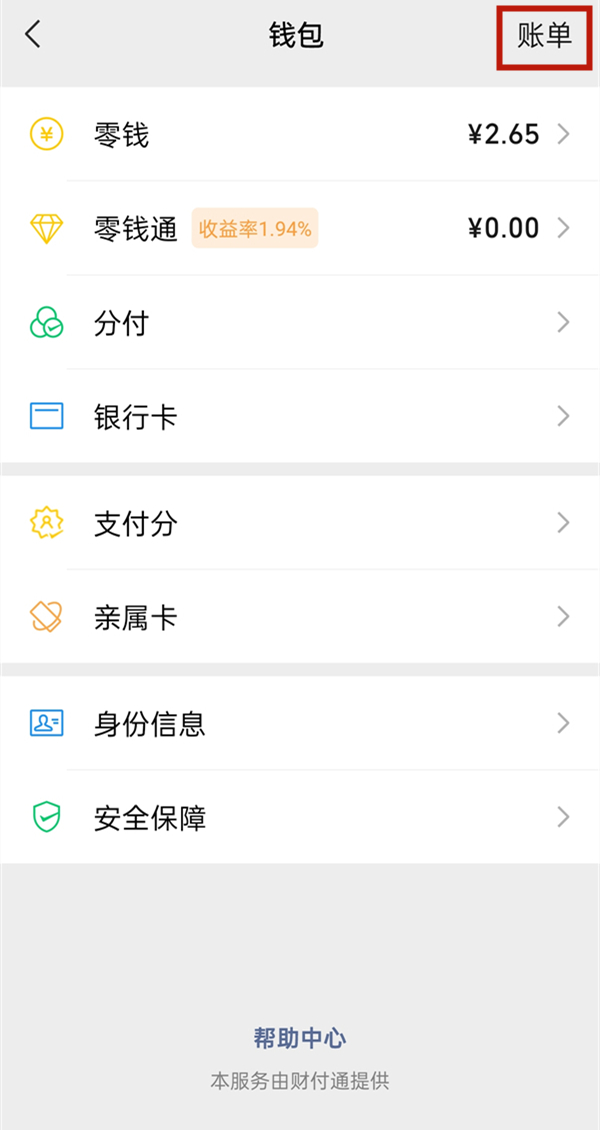The width and height of the screenshot is (600, 1130).
Task: Open the 帮助中心 link
Action: pos(300,1037)
